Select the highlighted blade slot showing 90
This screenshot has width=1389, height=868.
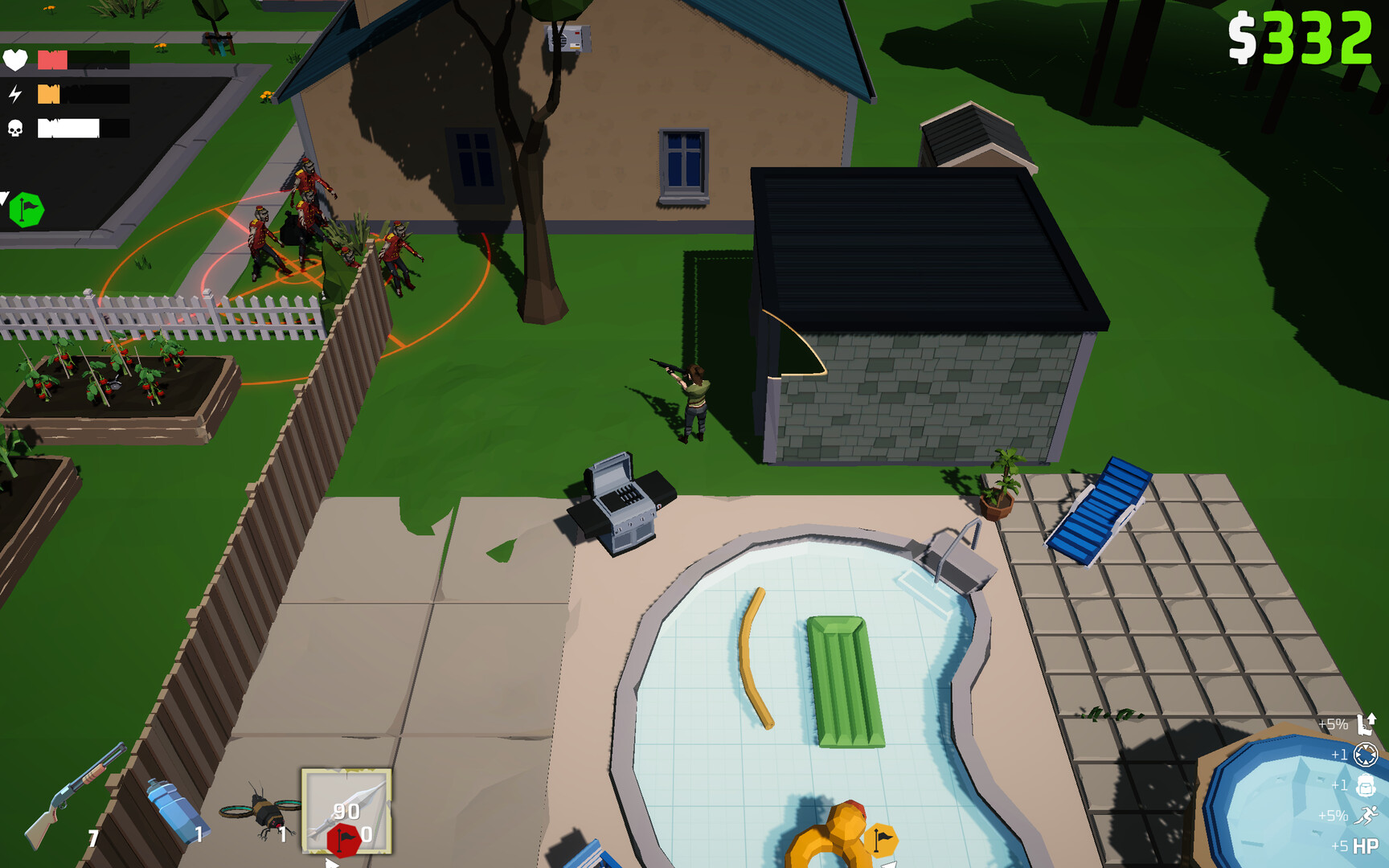tap(346, 810)
